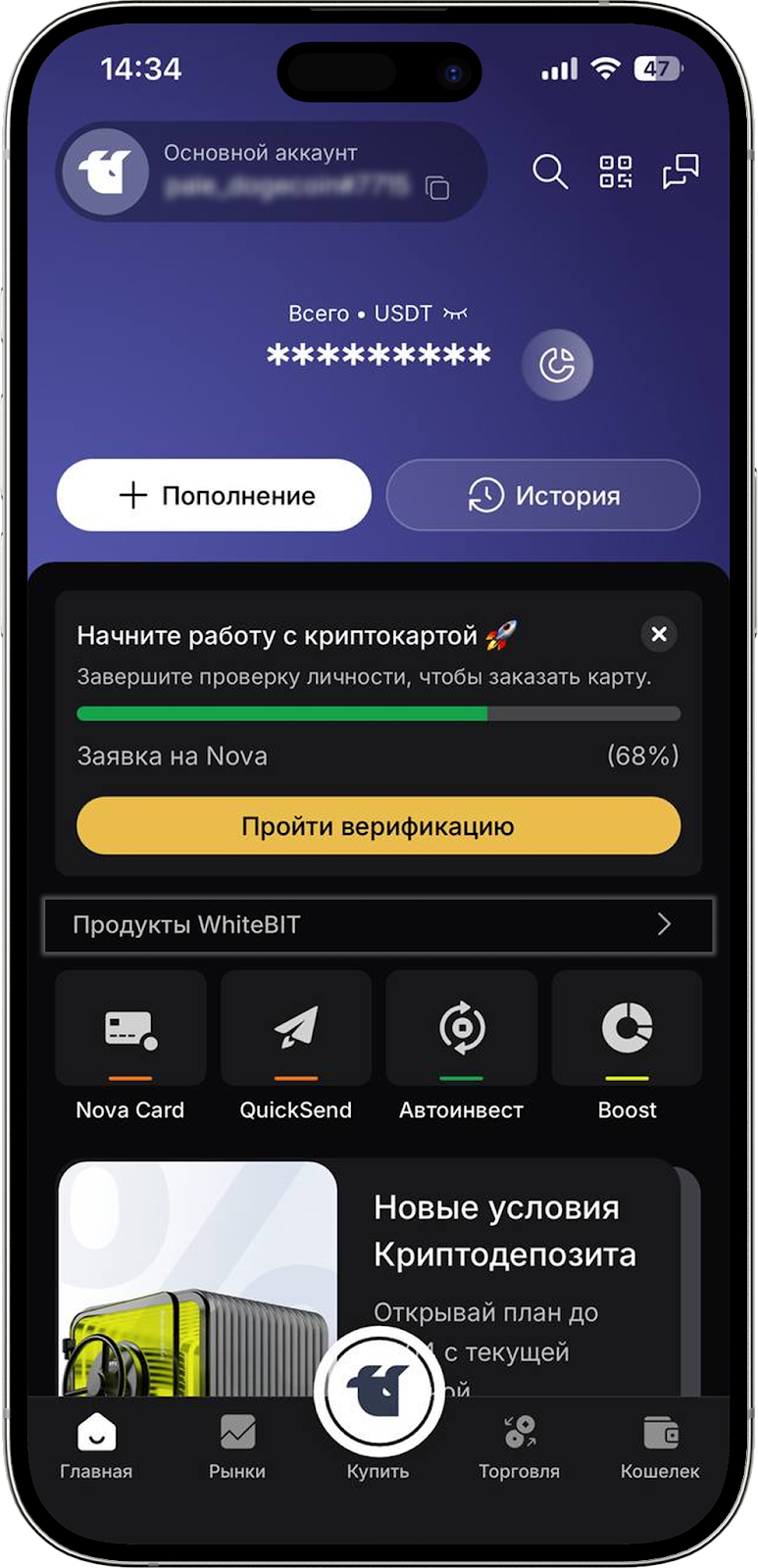Switch to the Рынки tab
Viewport: 758px width, 1568px height.
237,1446
